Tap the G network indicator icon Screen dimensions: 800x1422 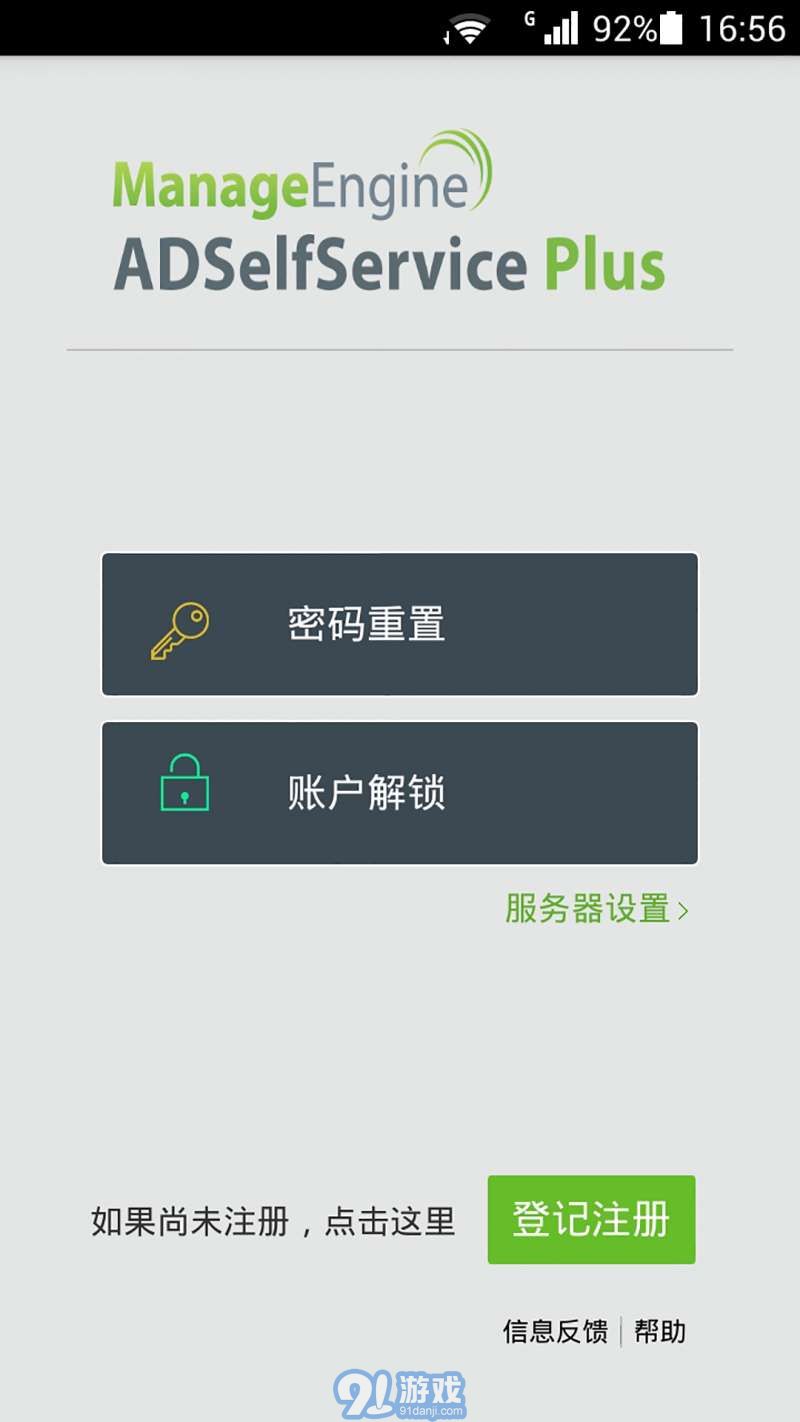point(531,19)
